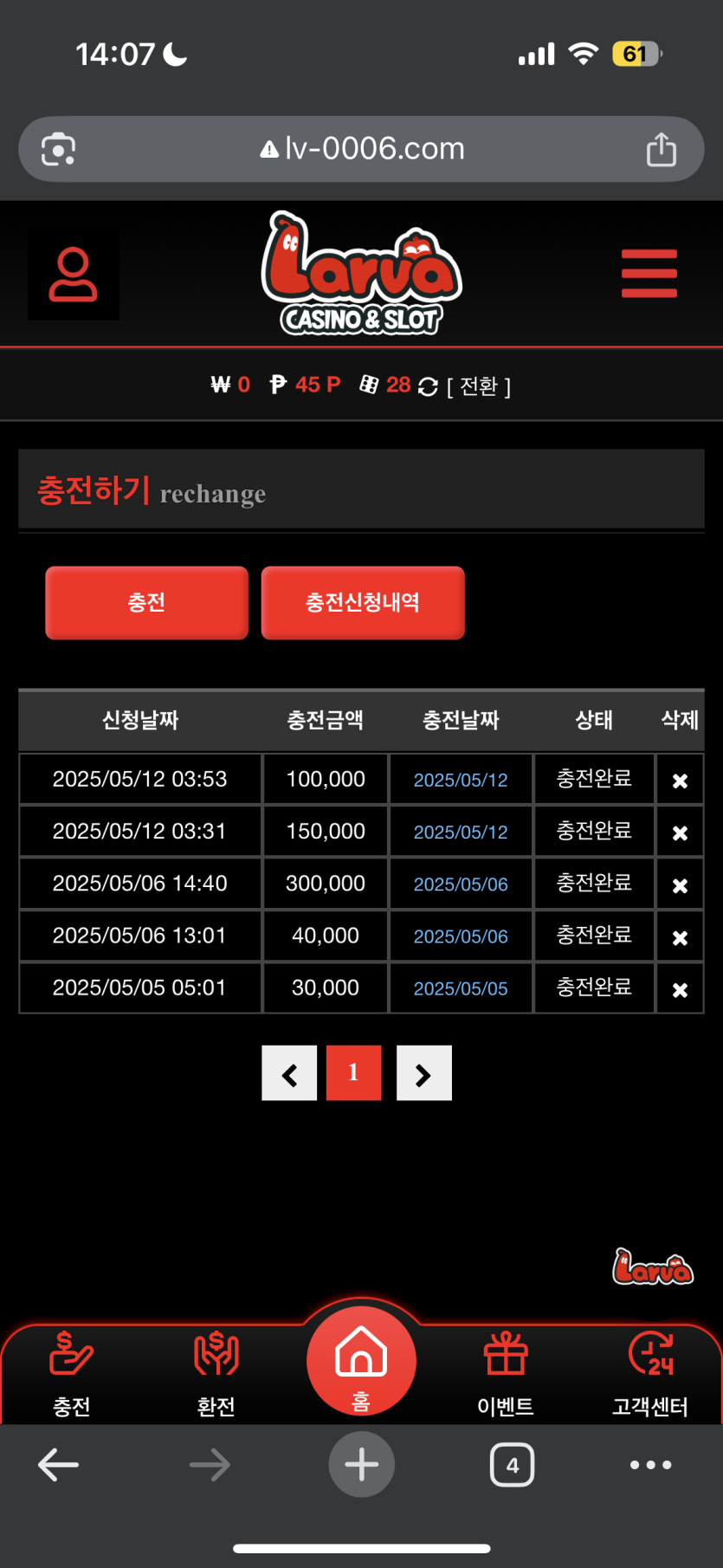Delete the 2025/05/06 13:01 recharge row
The width and height of the screenshot is (723, 1568).
(x=680, y=937)
